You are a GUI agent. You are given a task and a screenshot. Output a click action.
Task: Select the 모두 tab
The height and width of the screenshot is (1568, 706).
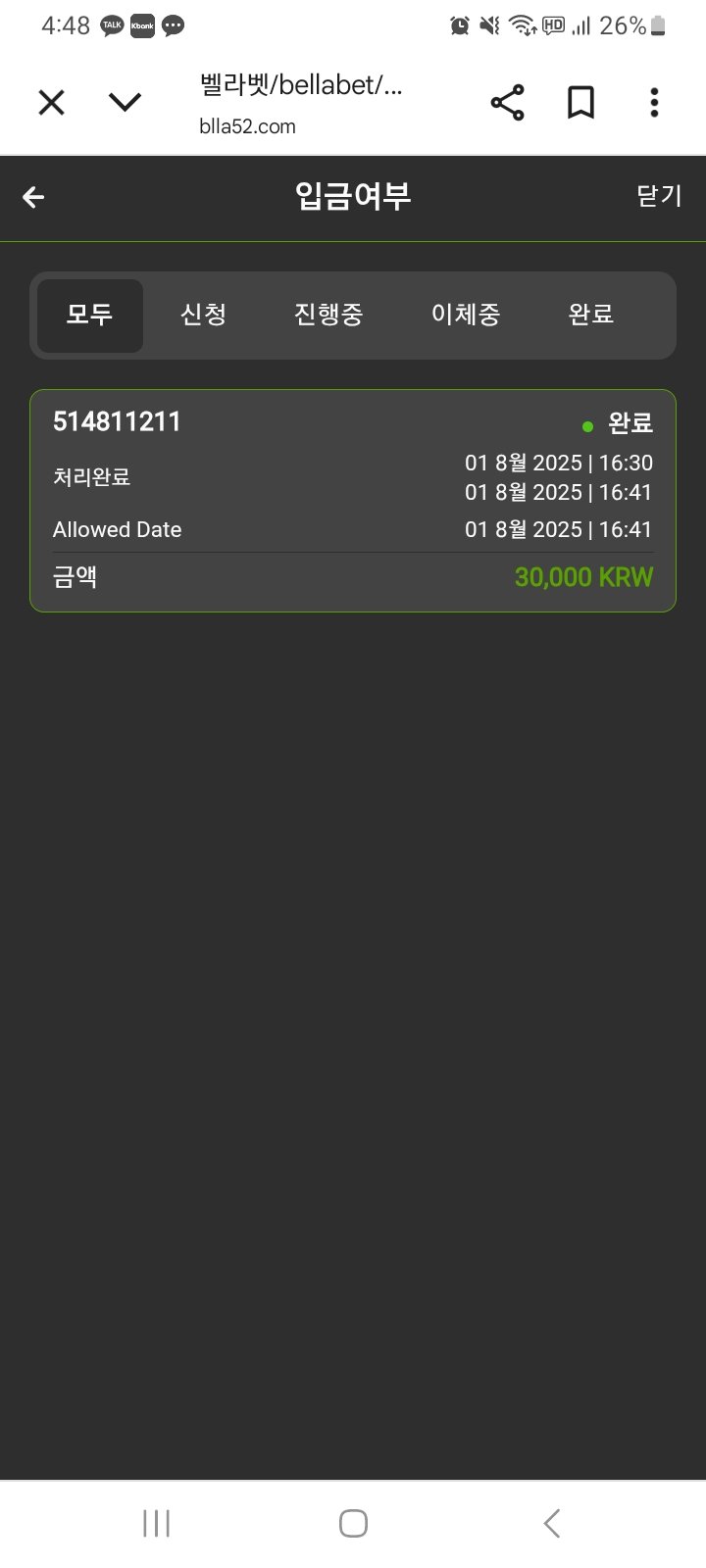click(x=90, y=315)
